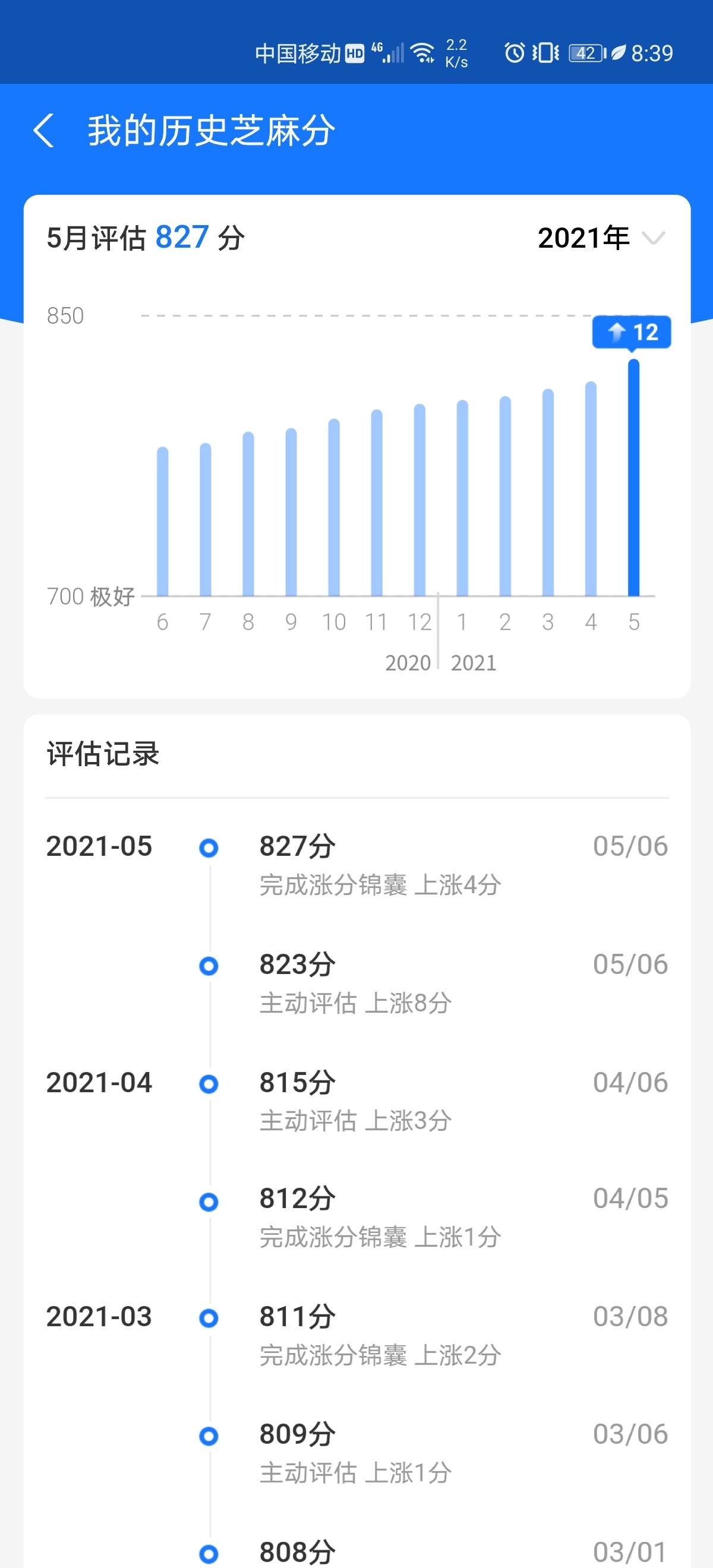Go back from 我的历史芝麻分 page
Image resolution: width=713 pixels, height=1568 pixels.
pyautogui.click(x=44, y=130)
